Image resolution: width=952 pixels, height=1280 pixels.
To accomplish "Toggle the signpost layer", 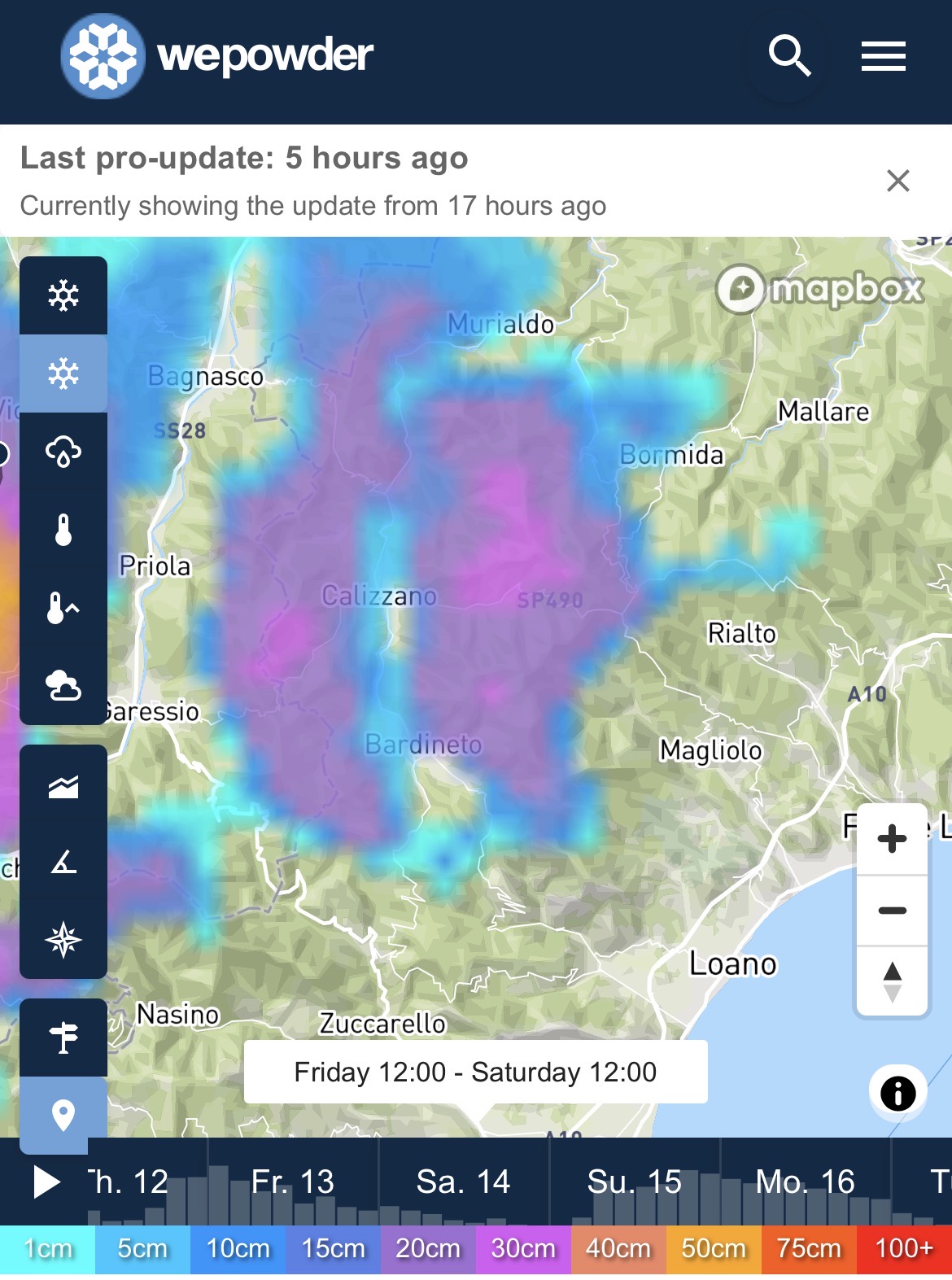I will click(x=63, y=1038).
